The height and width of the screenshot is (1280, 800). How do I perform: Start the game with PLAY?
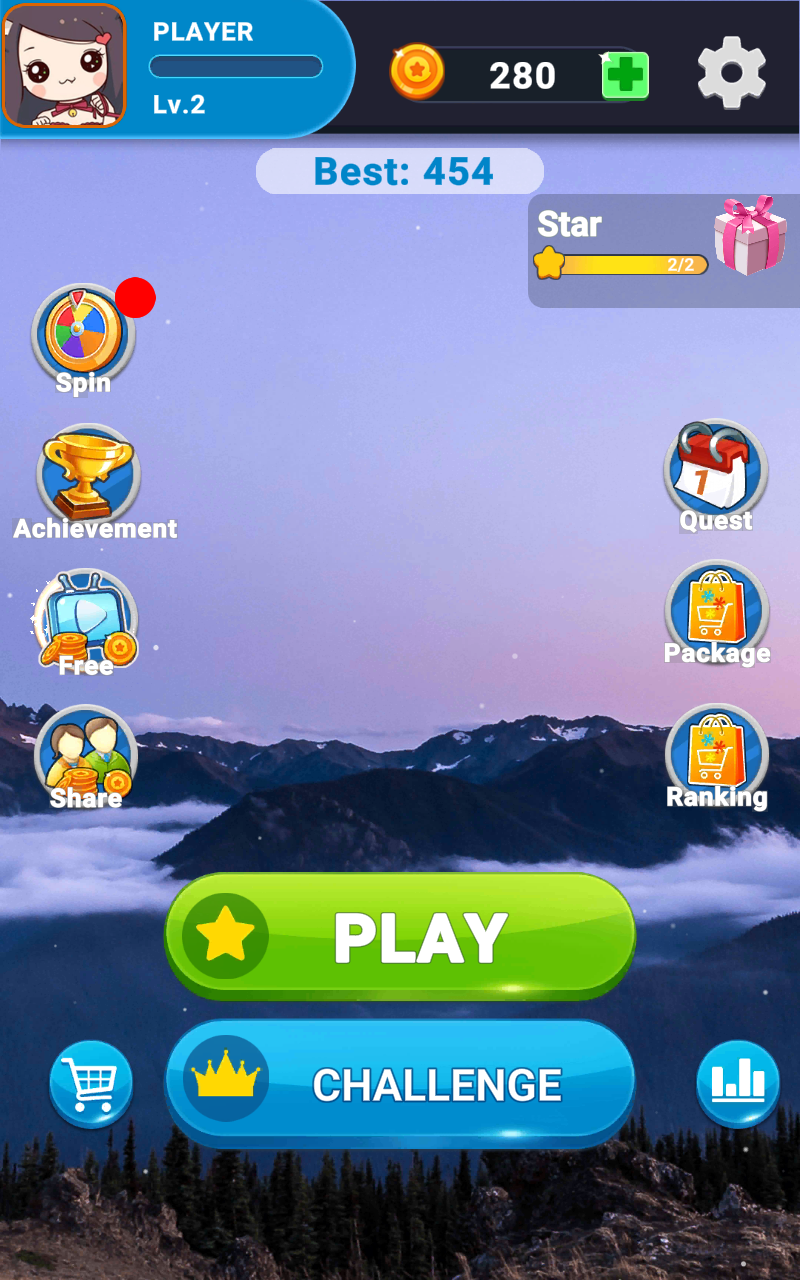point(400,936)
